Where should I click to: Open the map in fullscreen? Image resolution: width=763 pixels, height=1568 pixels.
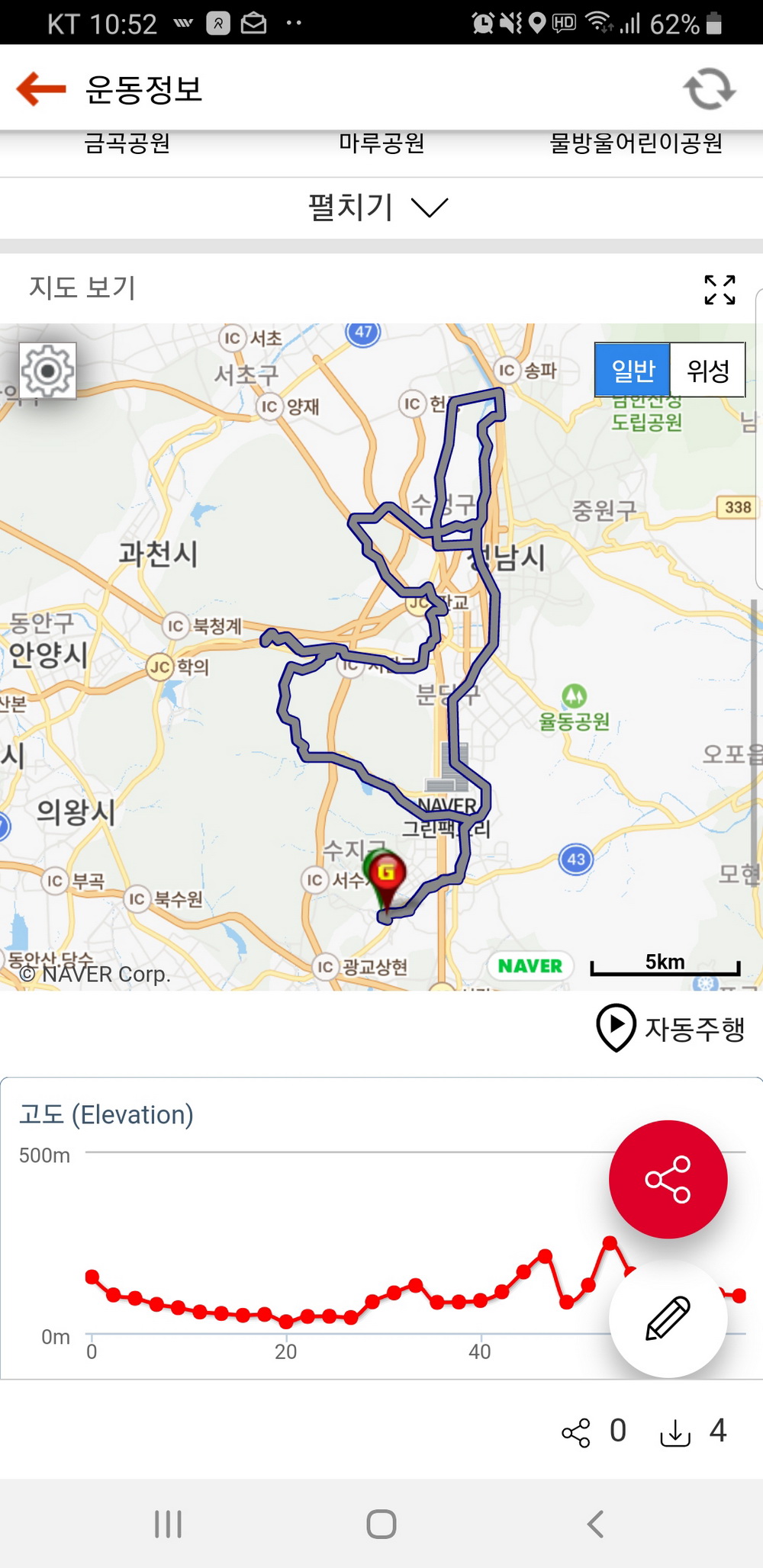720,290
